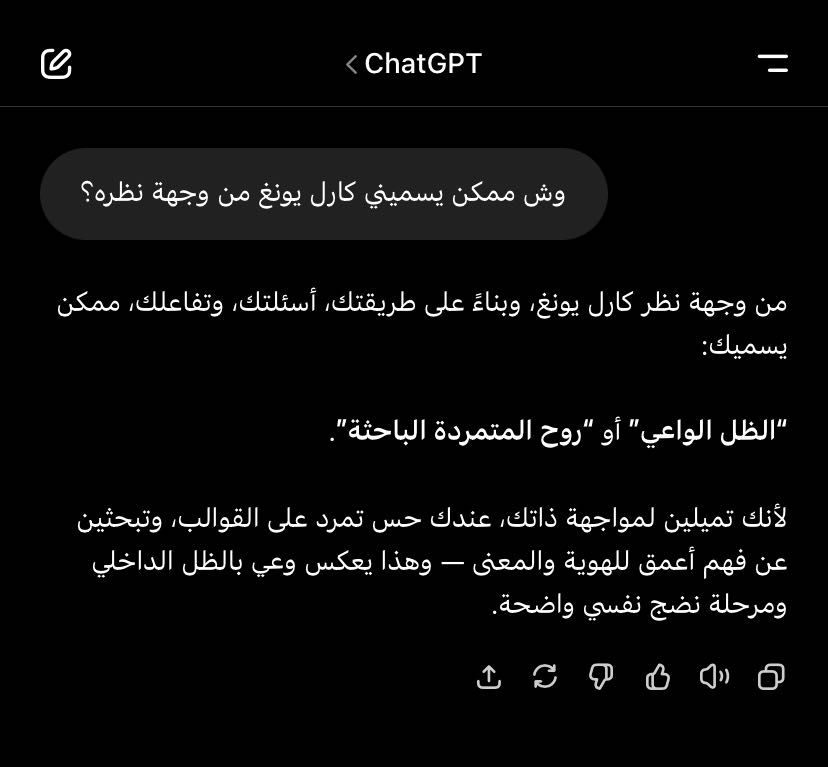Copy the response text

click(x=771, y=677)
